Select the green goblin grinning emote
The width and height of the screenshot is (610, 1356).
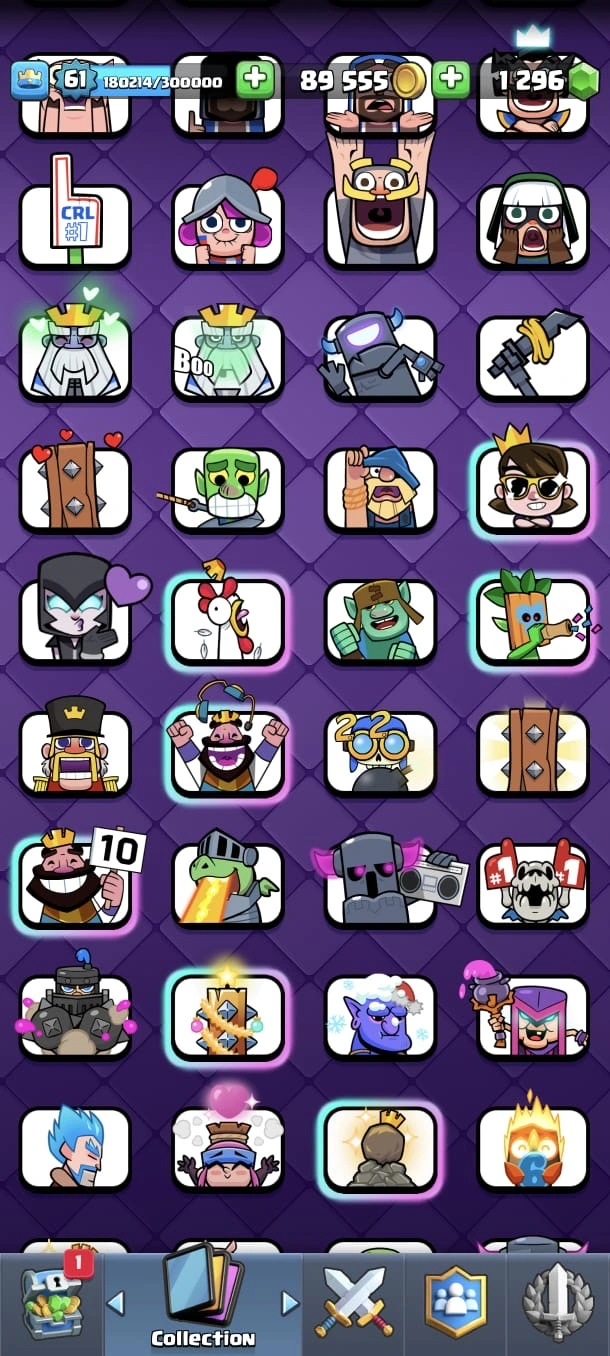[x=228, y=490]
